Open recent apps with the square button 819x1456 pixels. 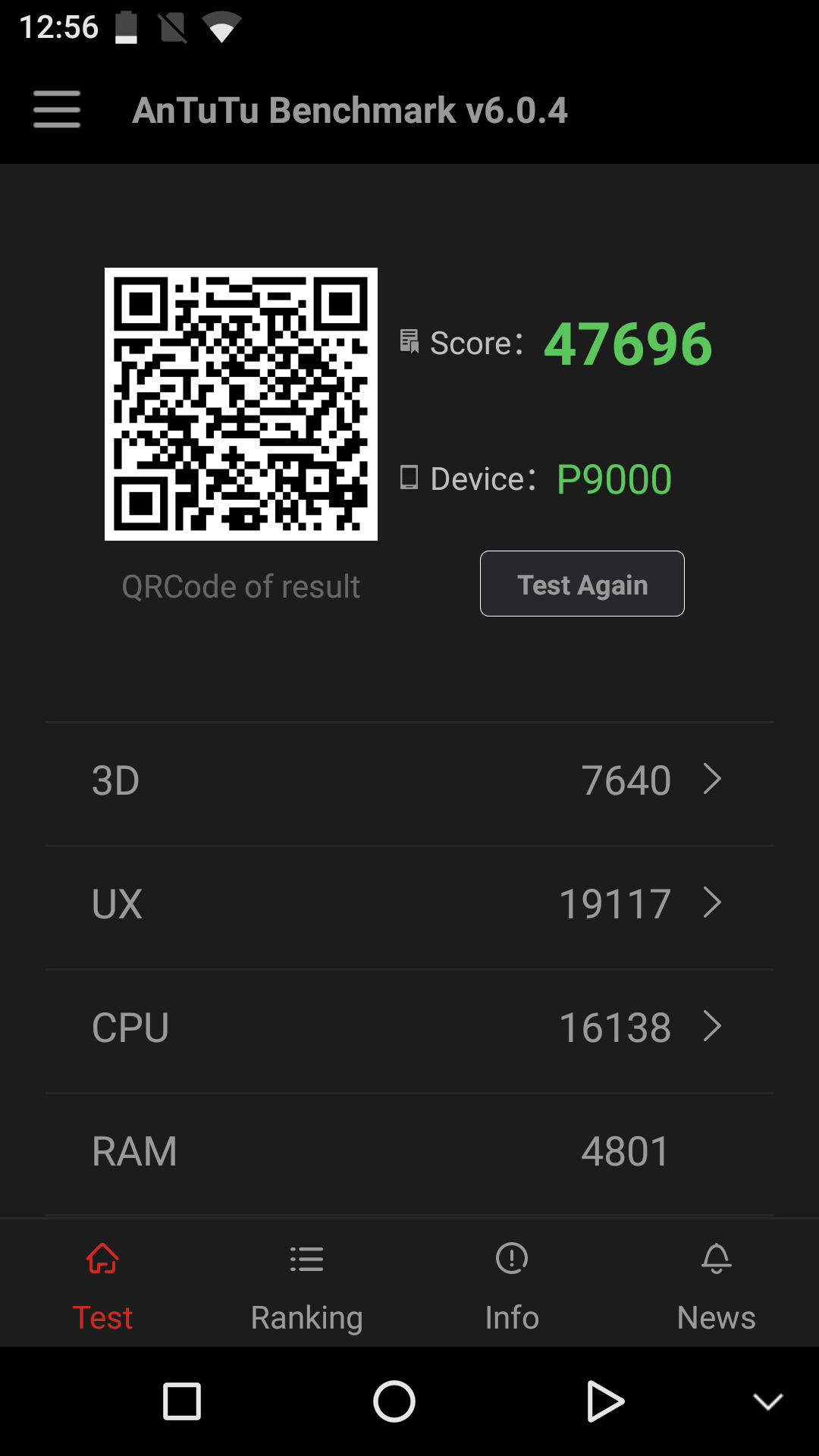(x=182, y=1401)
